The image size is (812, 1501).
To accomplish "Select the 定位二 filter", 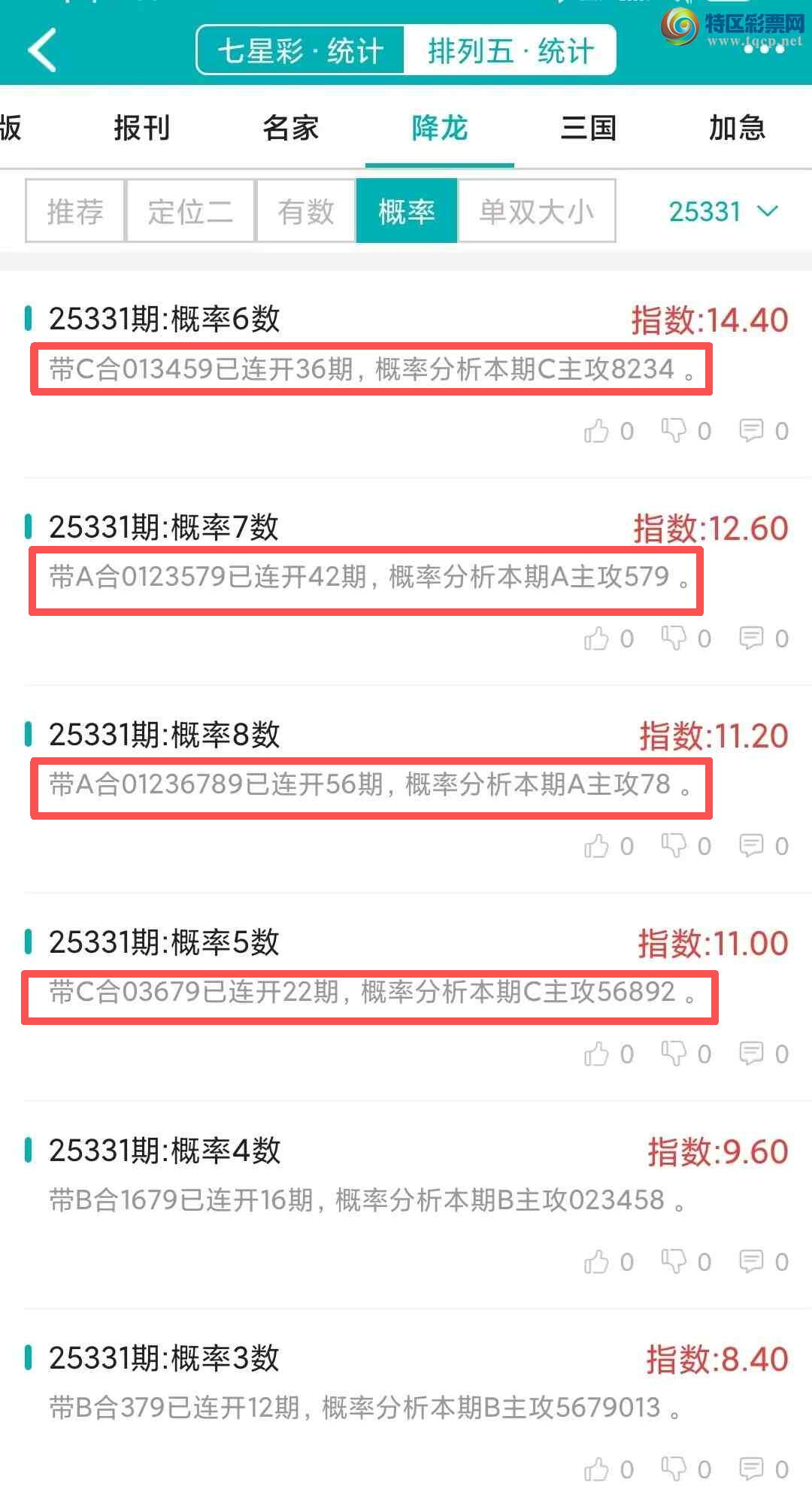I will [189, 211].
